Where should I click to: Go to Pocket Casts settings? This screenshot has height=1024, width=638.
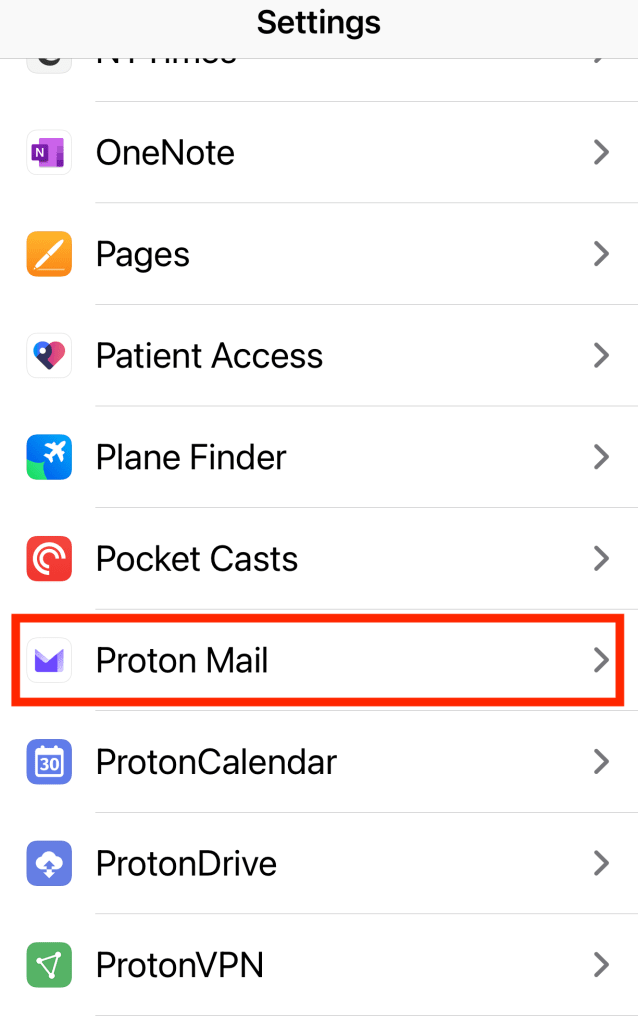click(318, 559)
